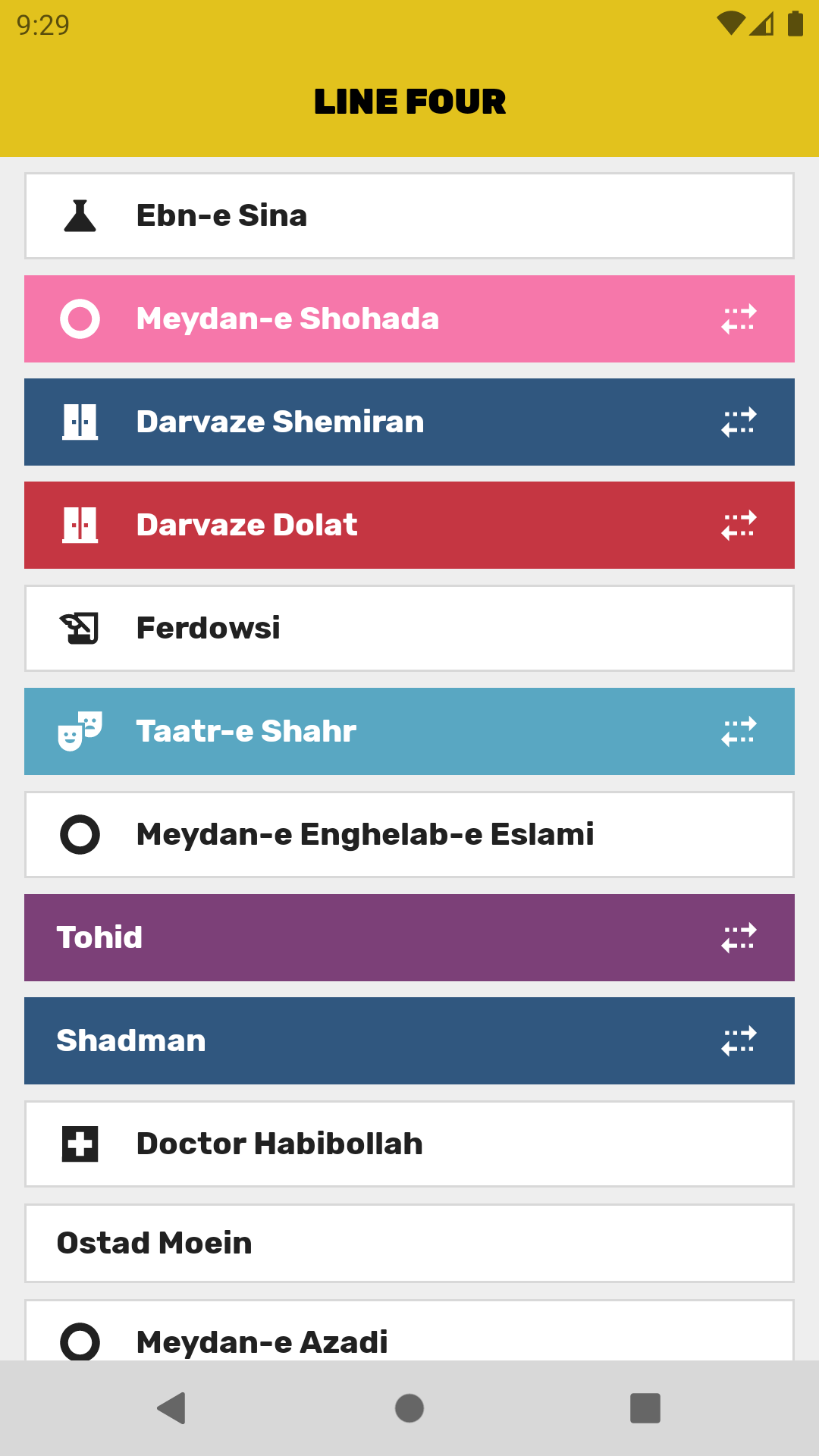Open the Darvaze Shemiran station

(409, 422)
